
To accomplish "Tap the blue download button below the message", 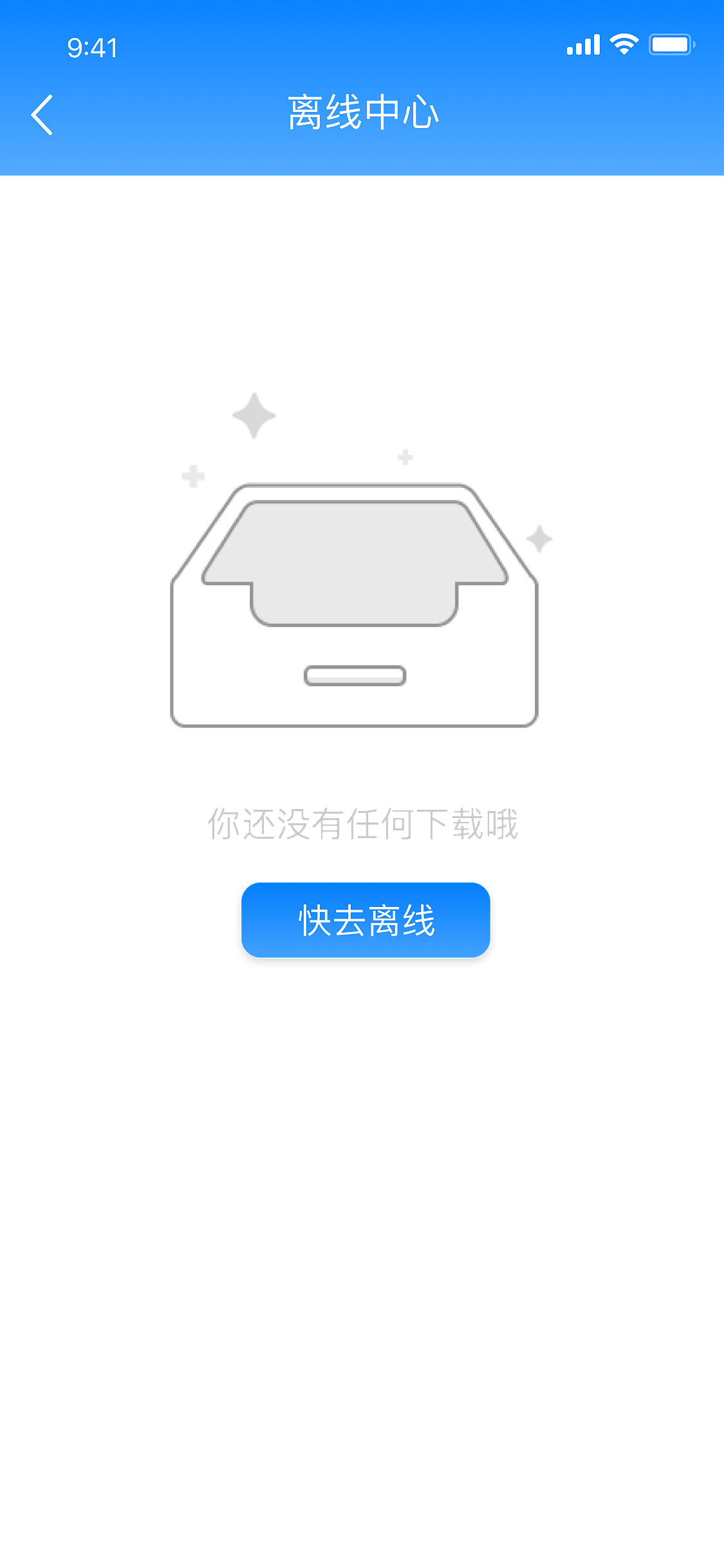I will (364, 919).
